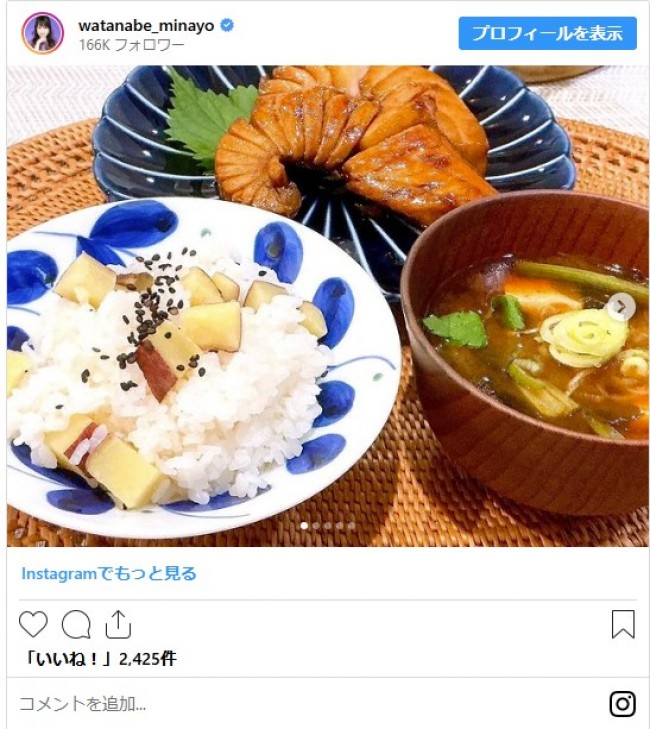The image size is (650, 729).
Task: Bookmark this post
Action: pyautogui.click(x=622, y=624)
